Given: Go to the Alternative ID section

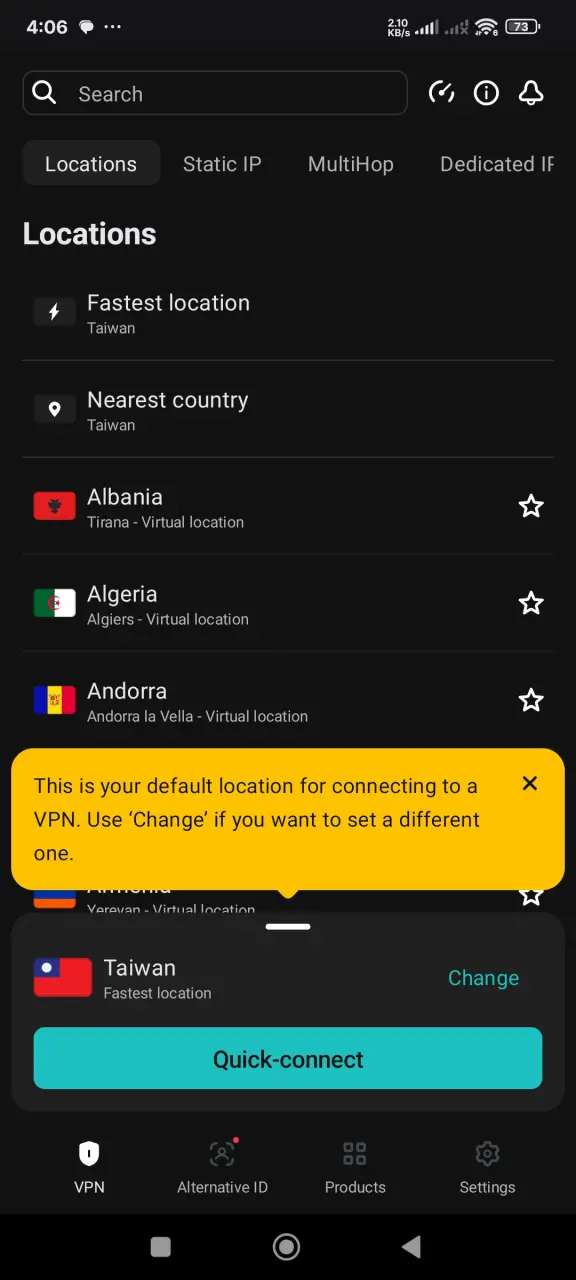Looking at the screenshot, I should [222, 1167].
